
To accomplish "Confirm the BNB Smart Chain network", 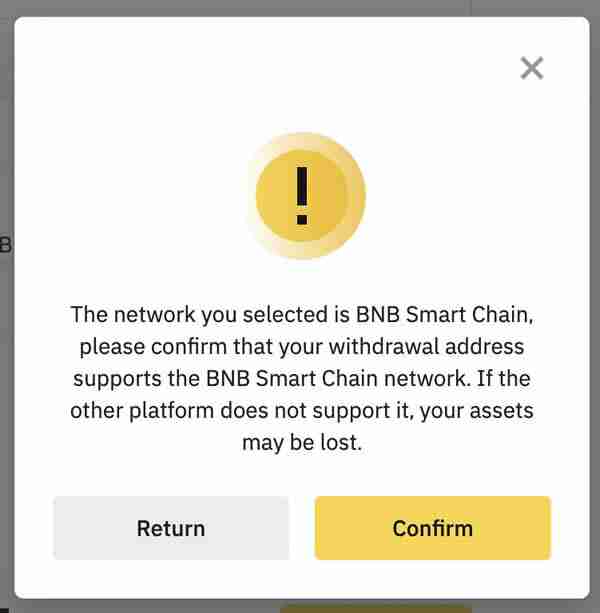I will point(432,528).
